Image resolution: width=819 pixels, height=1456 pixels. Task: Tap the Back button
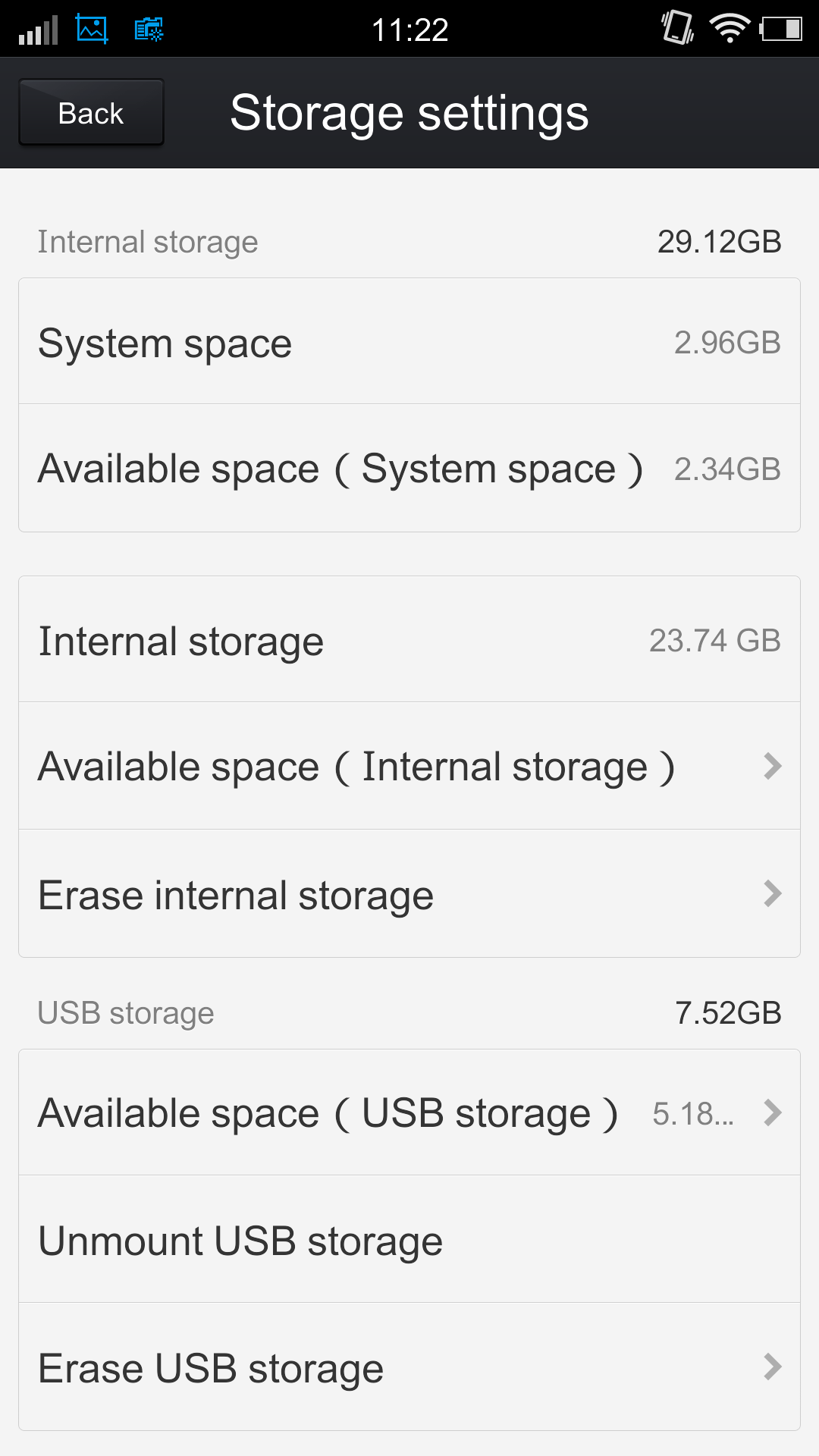91,113
